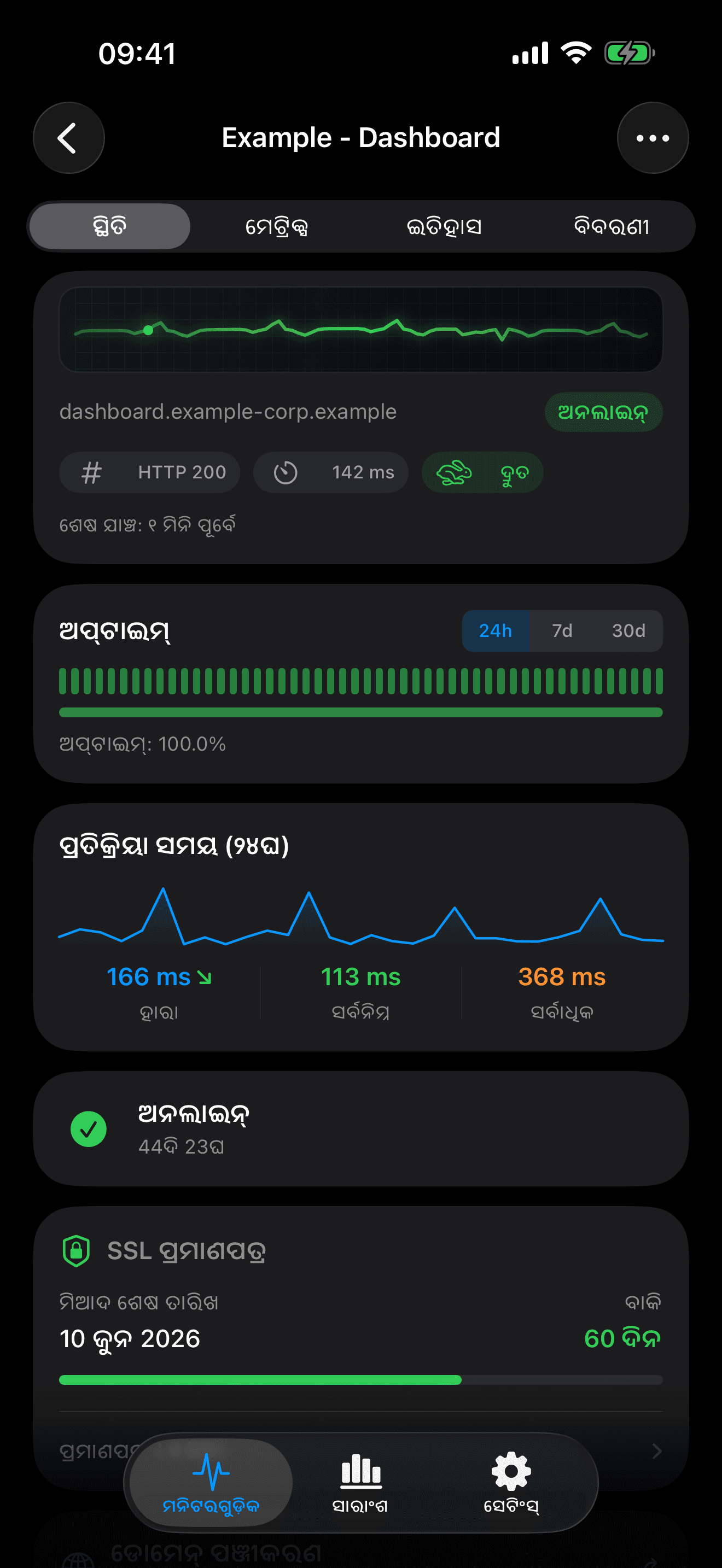Click the fast-response rabbit badge

pos(481,472)
